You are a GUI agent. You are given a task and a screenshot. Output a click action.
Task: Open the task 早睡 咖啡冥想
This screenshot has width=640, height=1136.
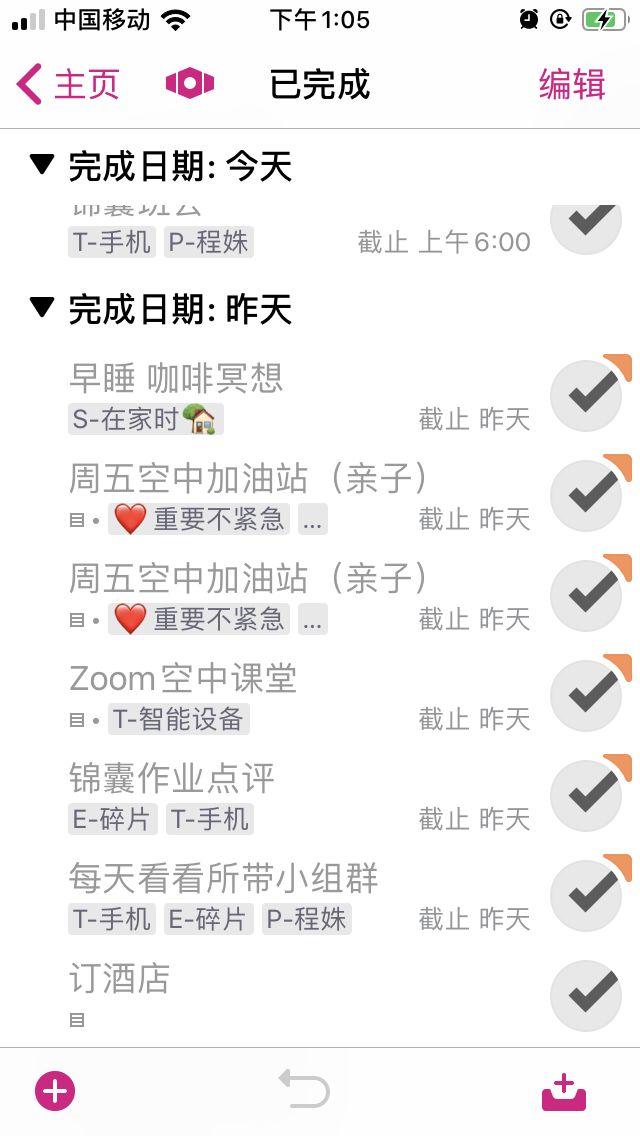(x=299, y=397)
